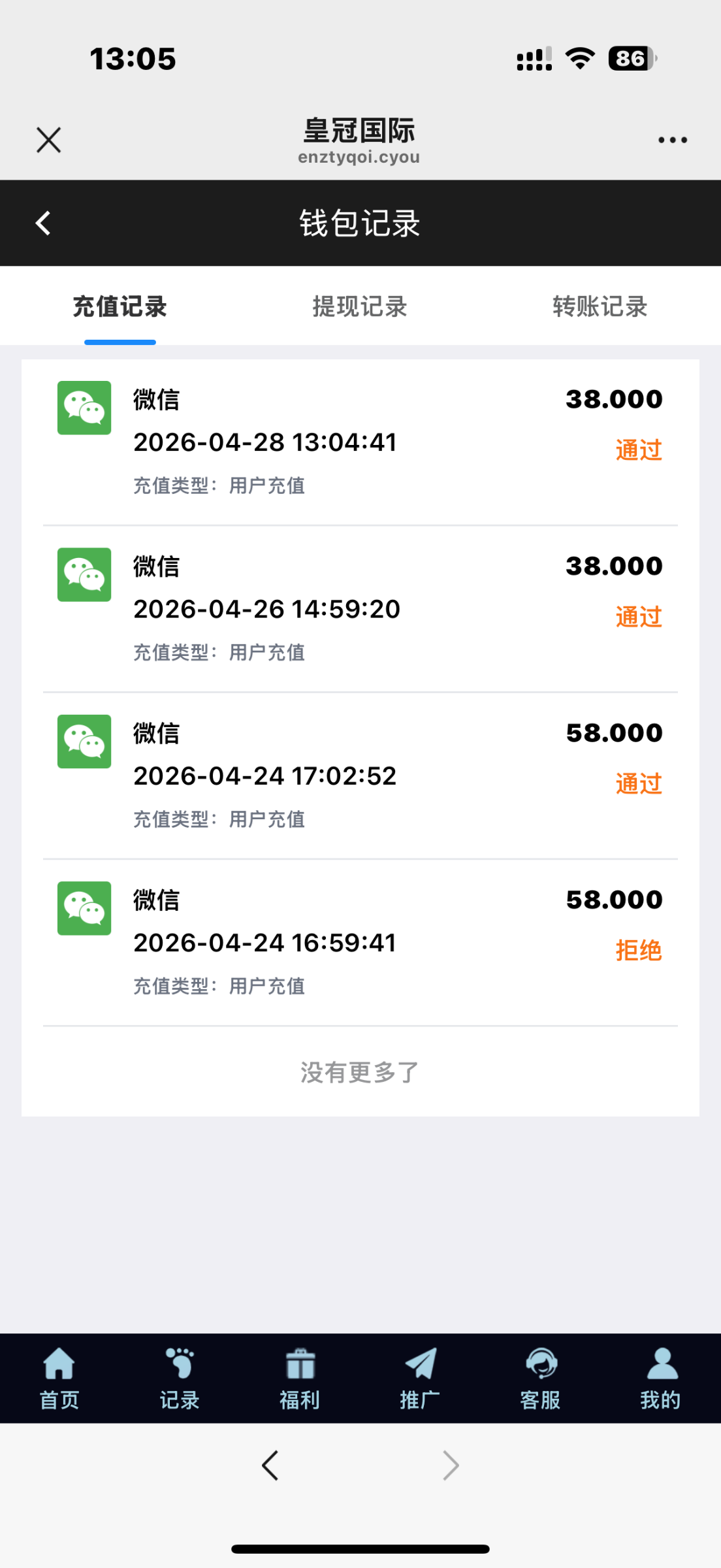This screenshot has height=1568, width=721.
Task: Open 记录 in the bottom bar
Action: [180, 1377]
